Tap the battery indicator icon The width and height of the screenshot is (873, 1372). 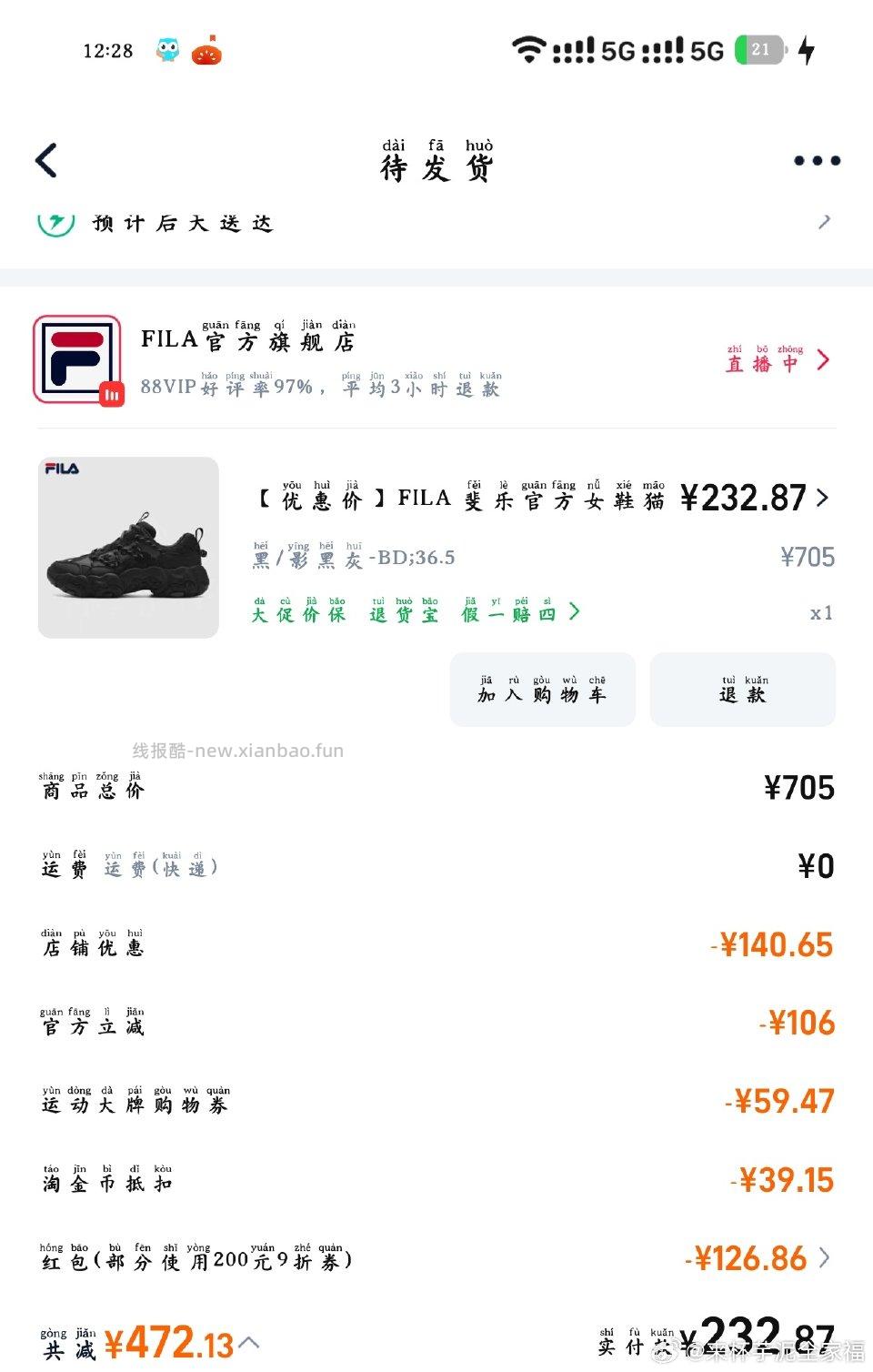click(x=764, y=50)
